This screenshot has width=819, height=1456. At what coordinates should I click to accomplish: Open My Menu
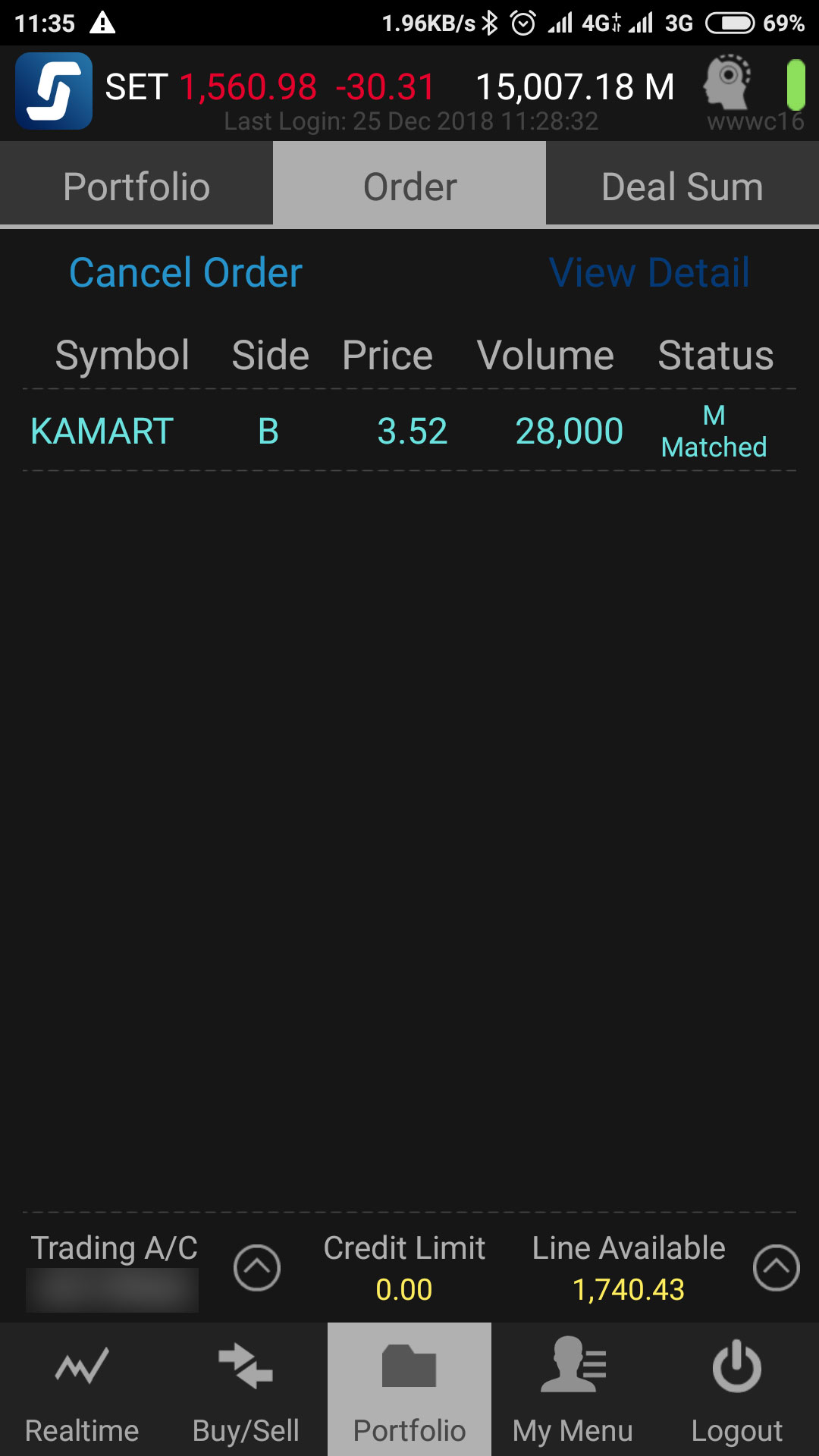(573, 1390)
